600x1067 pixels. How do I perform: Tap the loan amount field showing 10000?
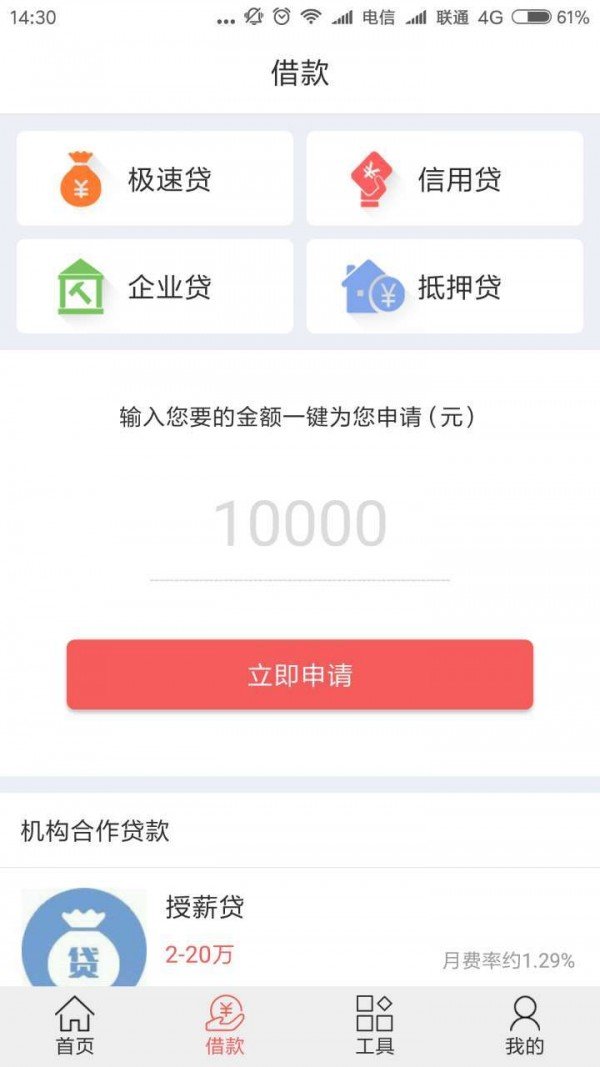(x=300, y=525)
